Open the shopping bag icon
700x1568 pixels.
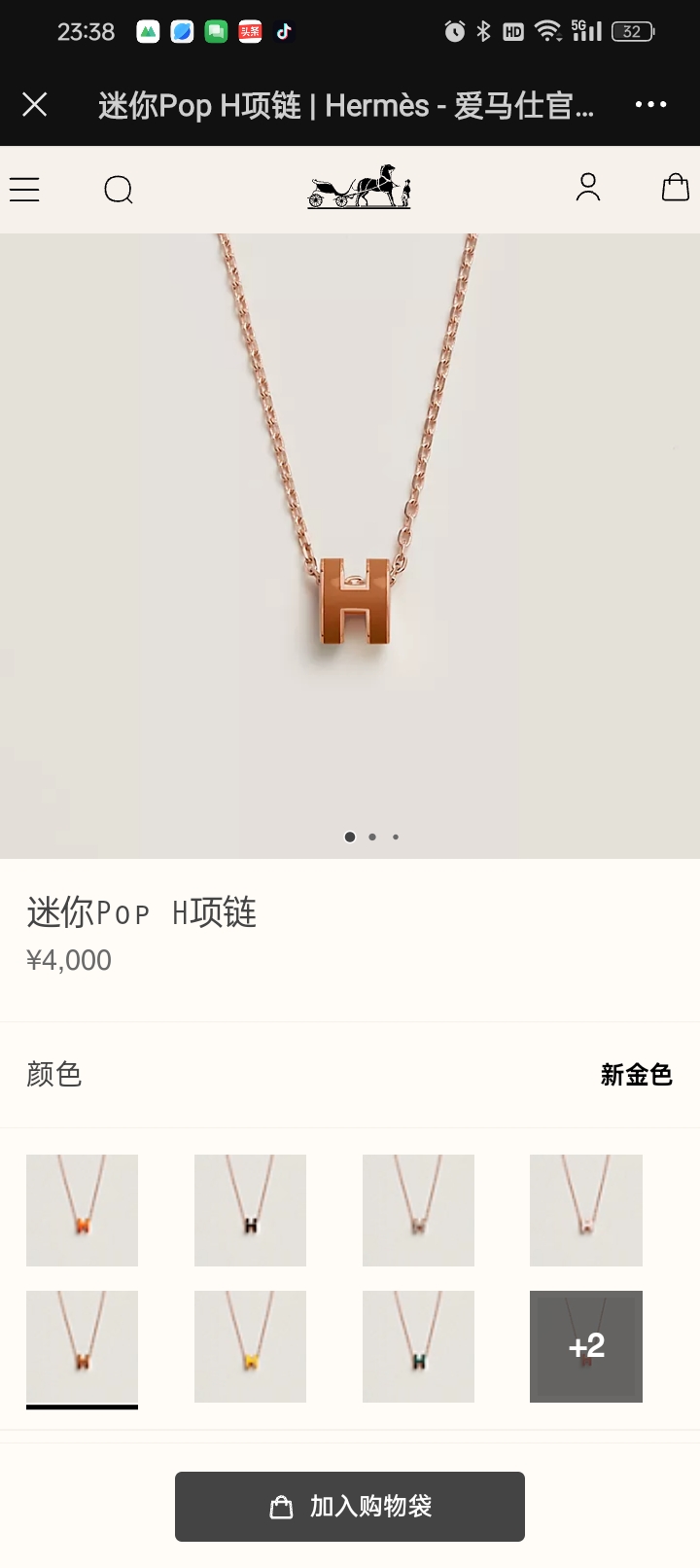click(x=675, y=187)
